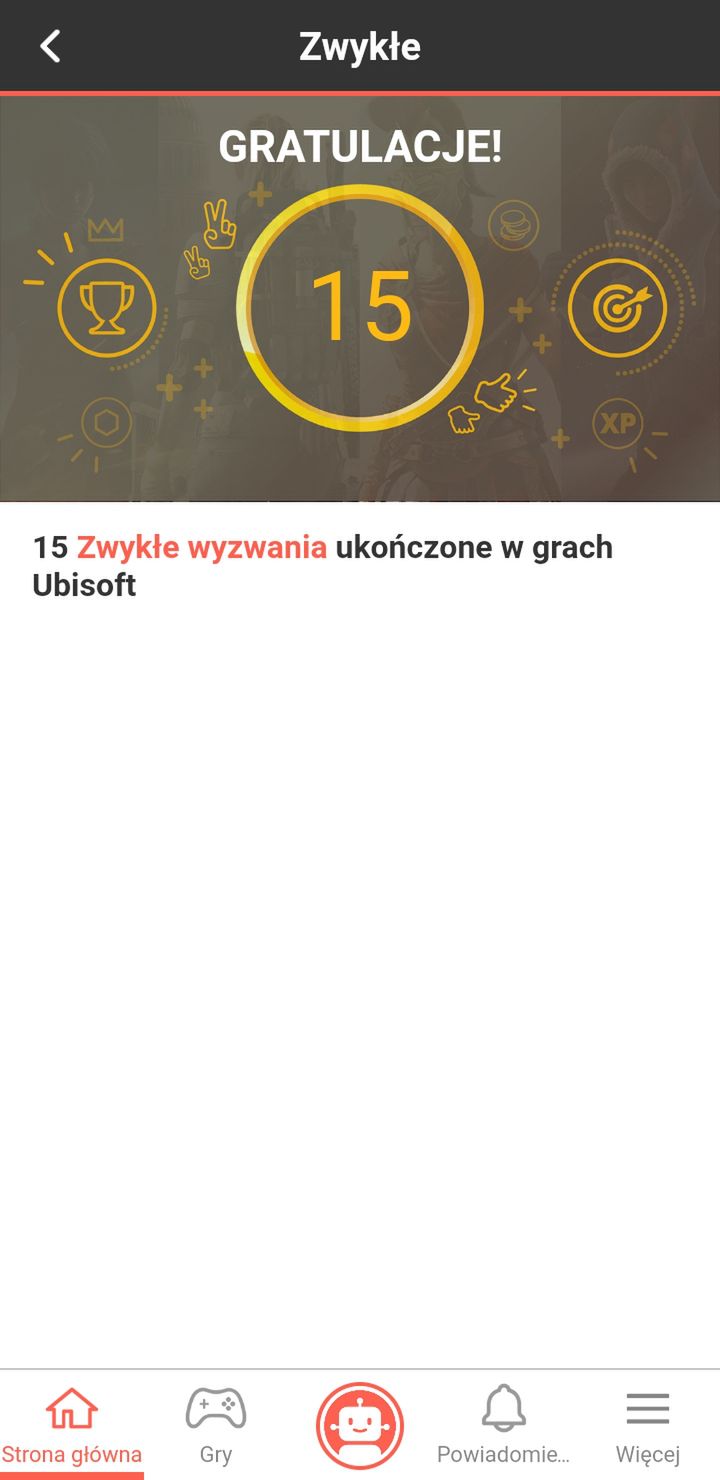Open the robot assistant button
Viewport: 720px width, 1480px height.
pyautogui.click(x=360, y=1426)
